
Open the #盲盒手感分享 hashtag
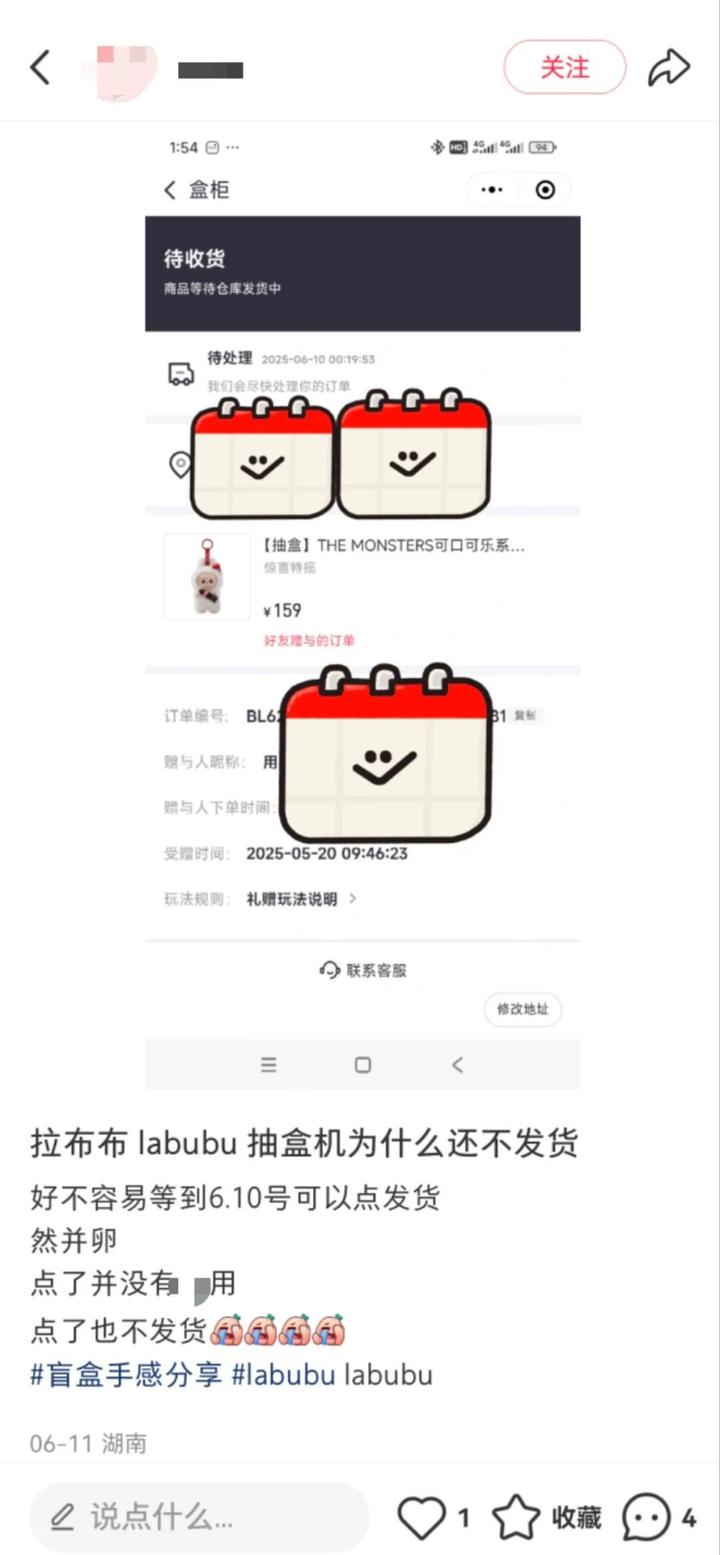pyautogui.click(x=126, y=1374)
